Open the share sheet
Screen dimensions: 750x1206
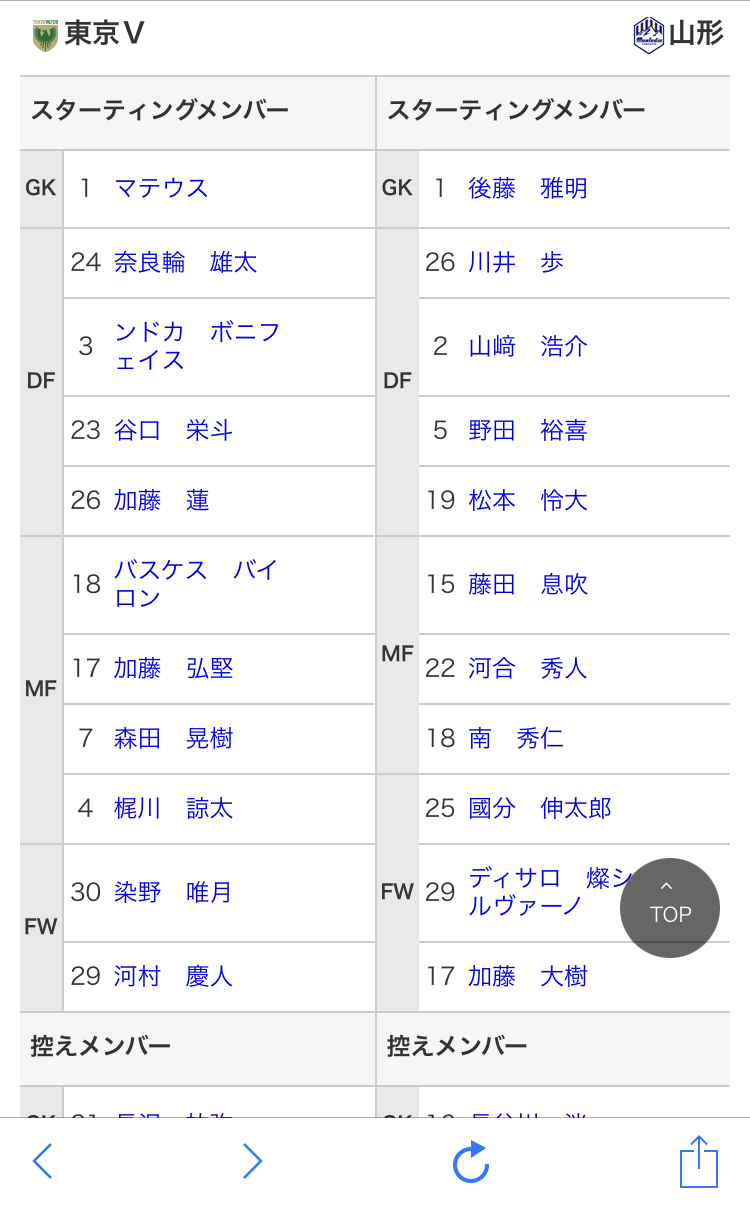pos(699,1161)
